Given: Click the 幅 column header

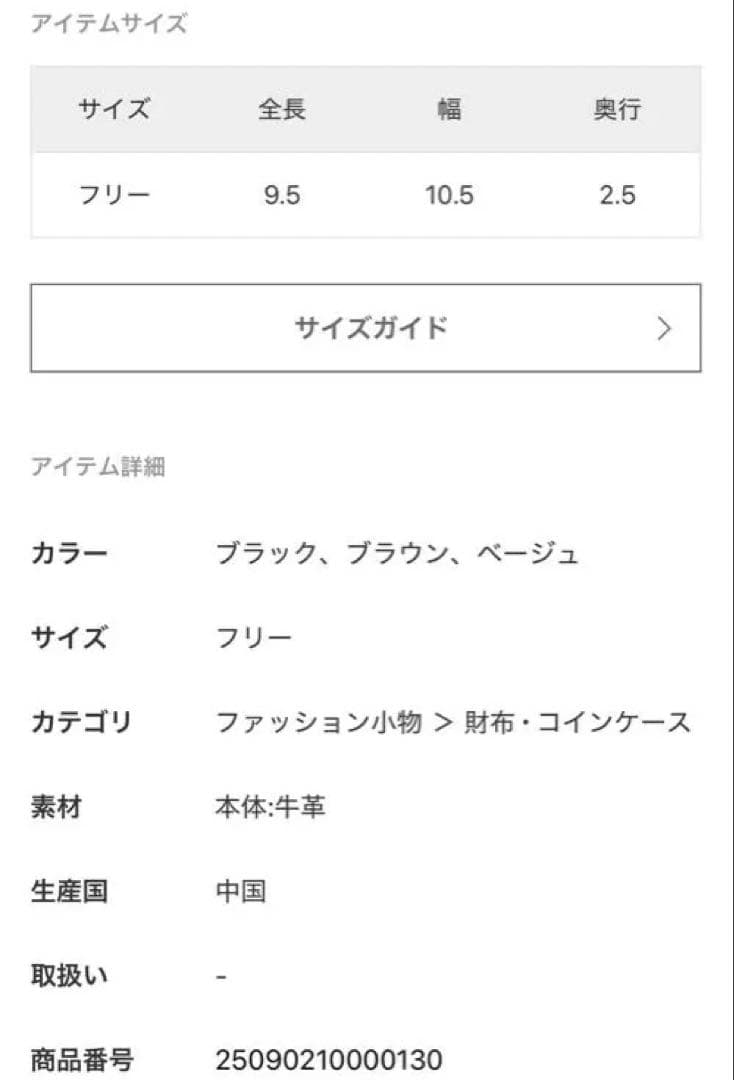Looking at the screenshot, I should 447,111.
